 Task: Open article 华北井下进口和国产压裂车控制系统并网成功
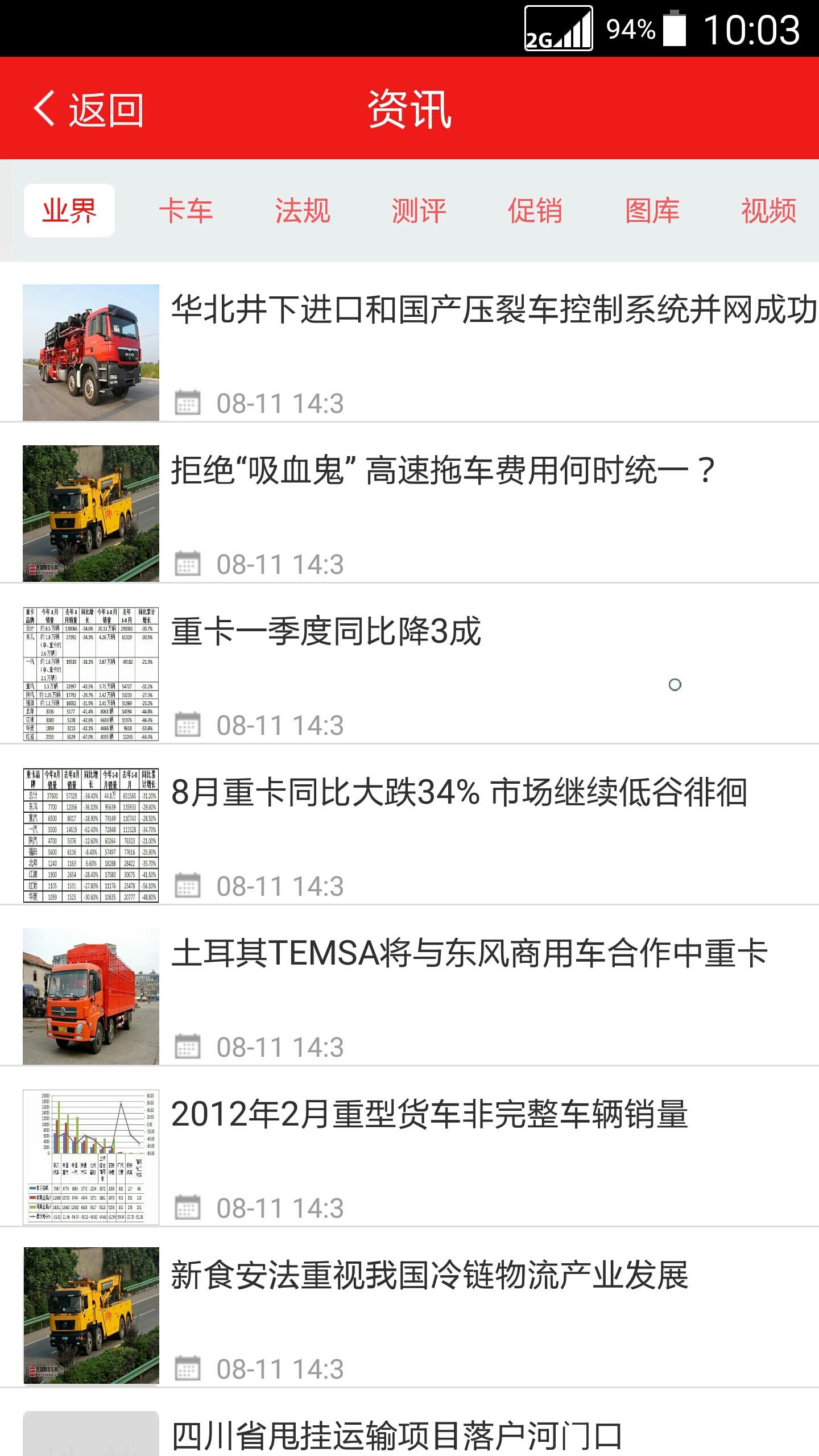click(493, 311)
